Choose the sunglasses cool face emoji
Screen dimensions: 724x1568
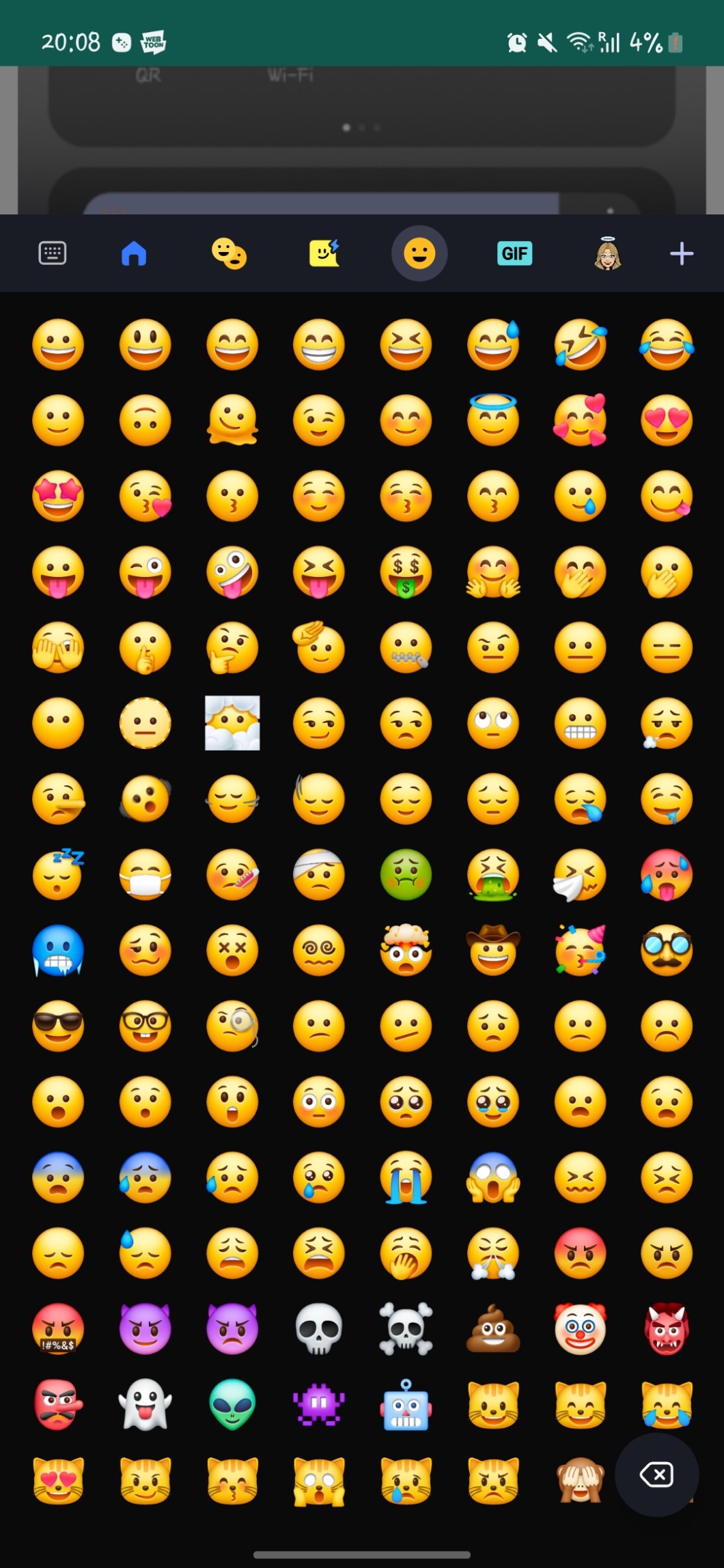[x=58, y=1026]
